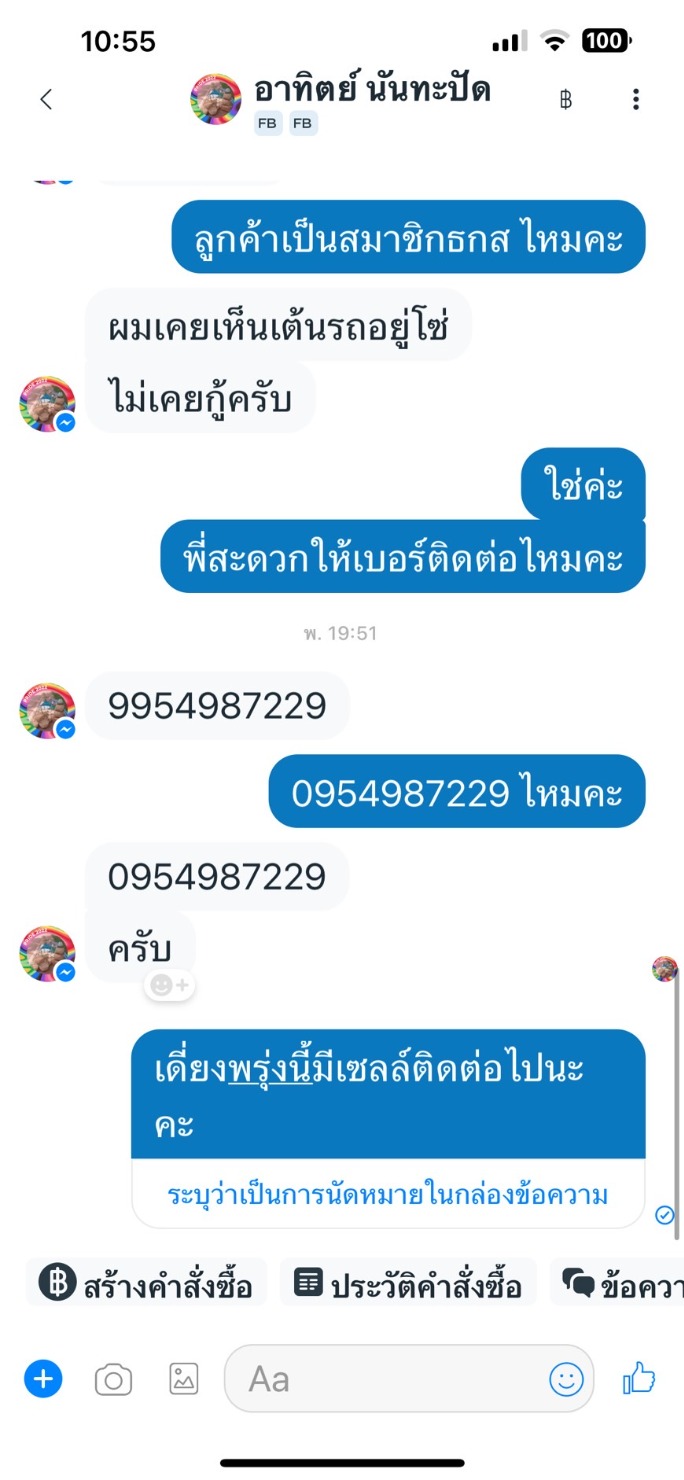The image size is (684, 1480).
Task: Open the saved-replies chip at the right edge
Action: point(619,1283)
